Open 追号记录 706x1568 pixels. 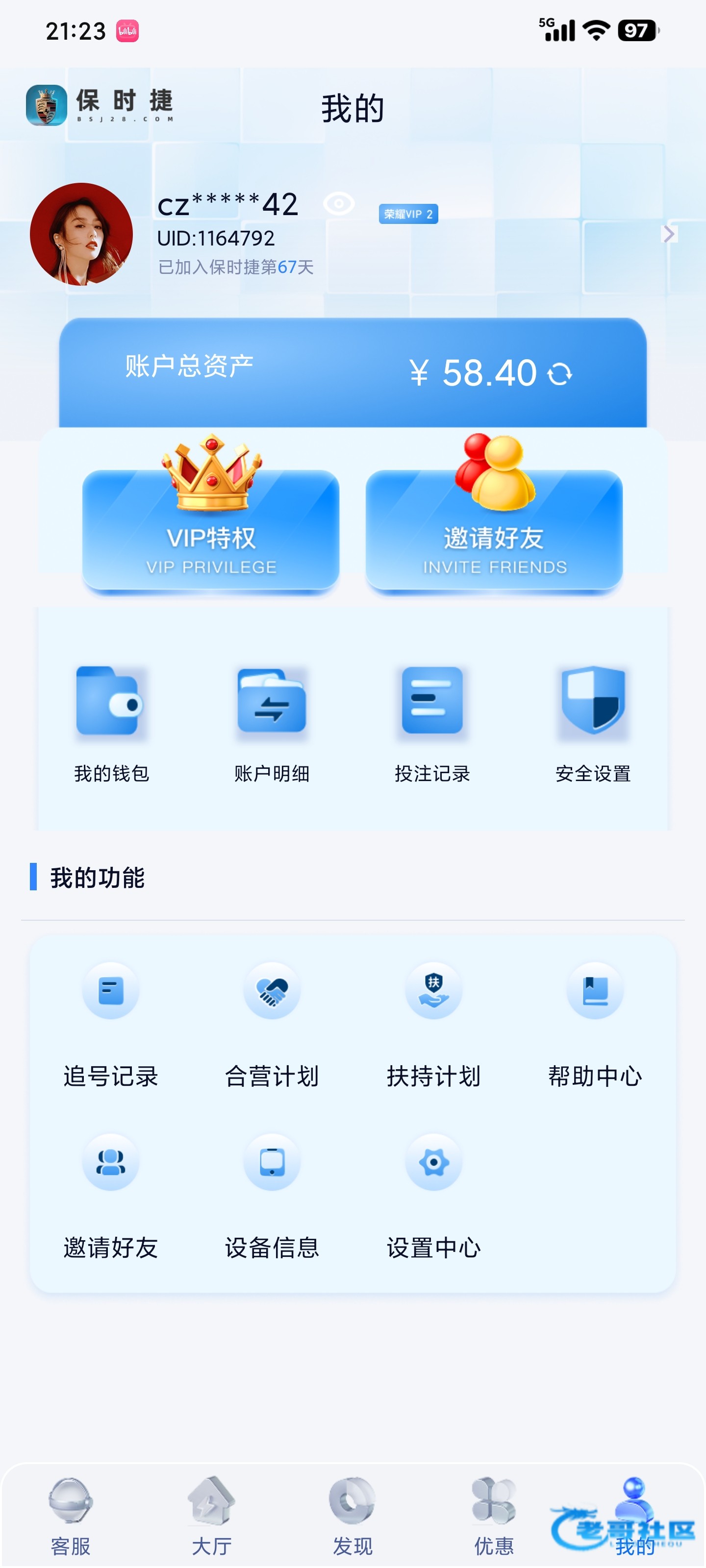(111, 1026)
